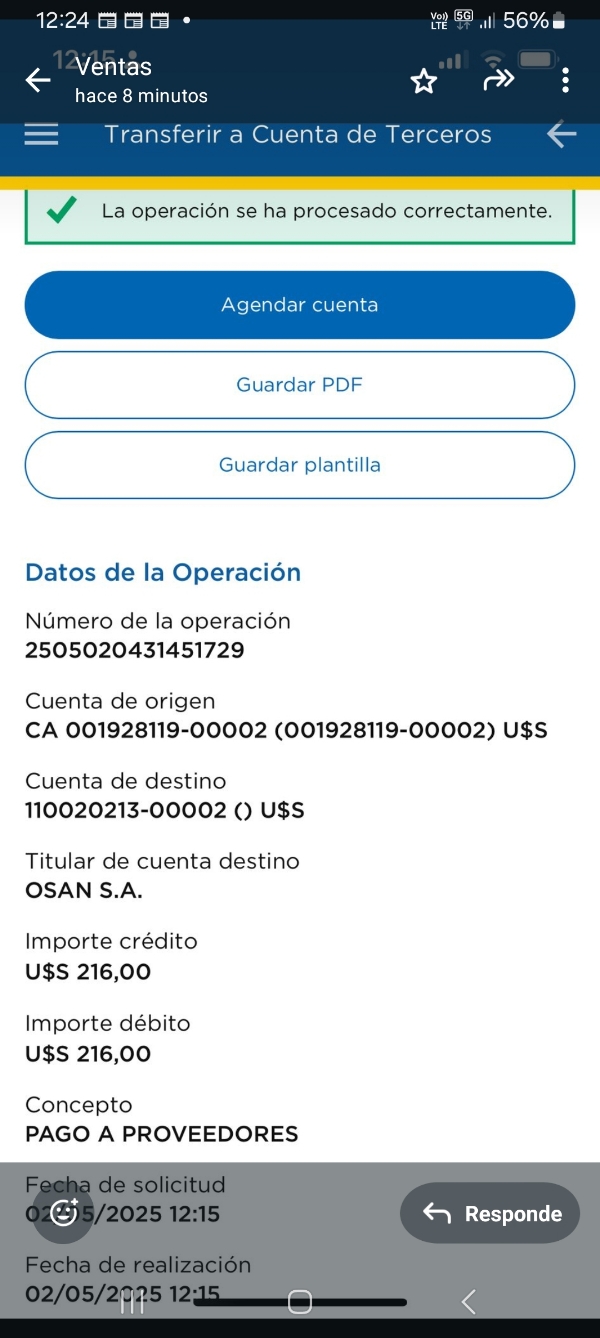Image resolution: width=600 pixels, height=1338 pixels.
Task: React to the image with an emoji
Action: 64,1213
